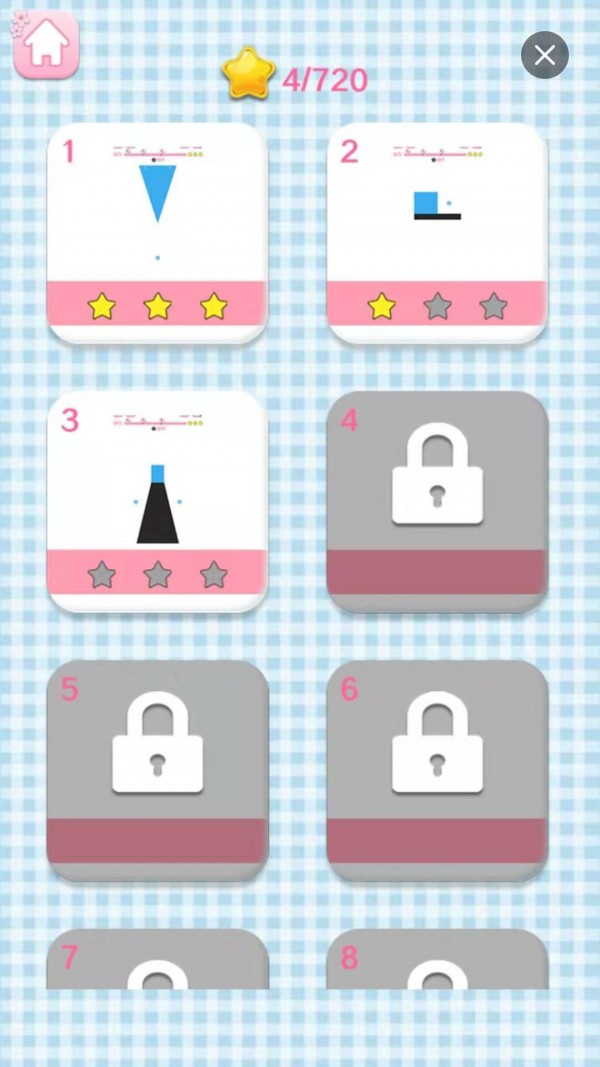600x1067 pixels.
Task: Choose the locked level 6 tile
Action: point(437,771)
